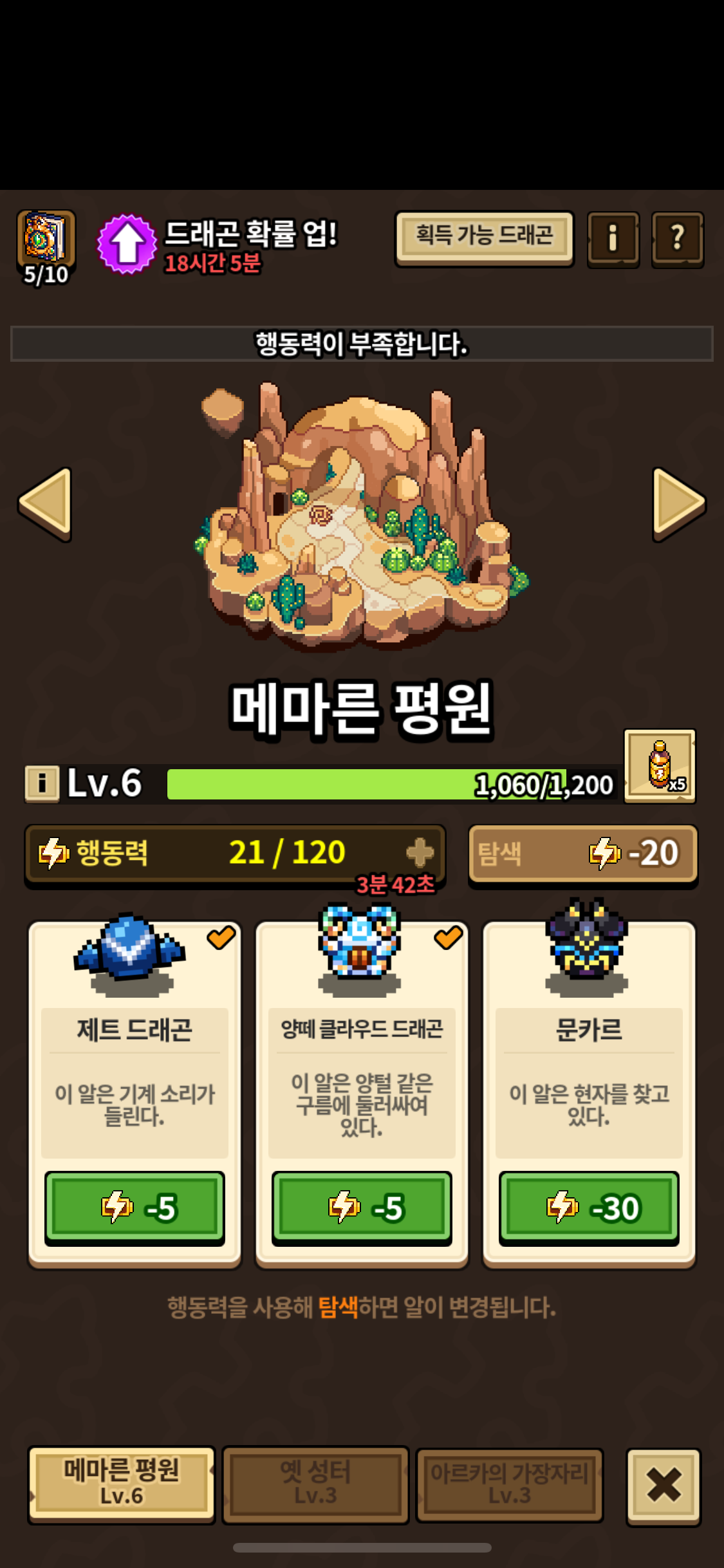The width and height of the screenshot is (724, 1568).
Task: Switch to the 아르카의 가장자리 Lv.3 tab
Action: (510, 1484)
